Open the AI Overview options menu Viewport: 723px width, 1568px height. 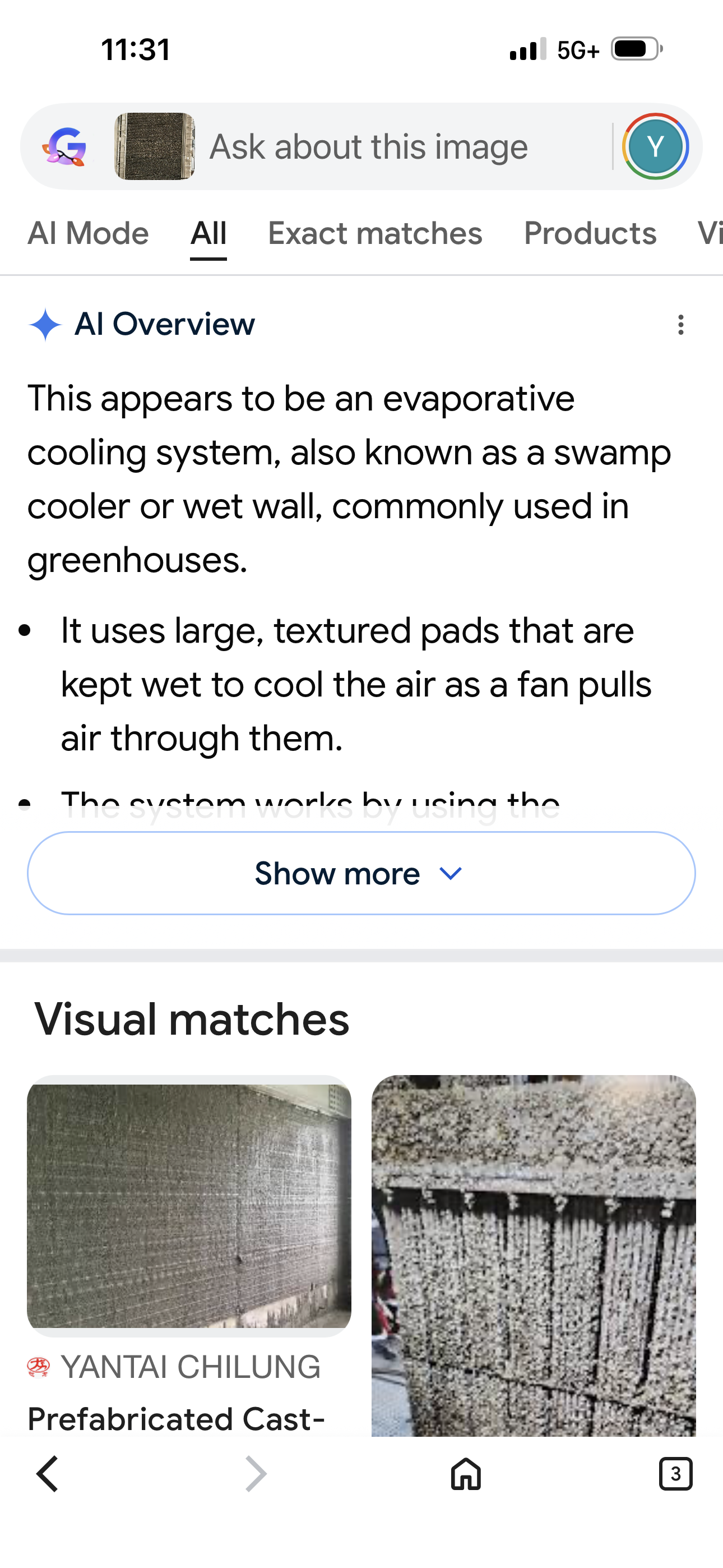tap(680, 325)
